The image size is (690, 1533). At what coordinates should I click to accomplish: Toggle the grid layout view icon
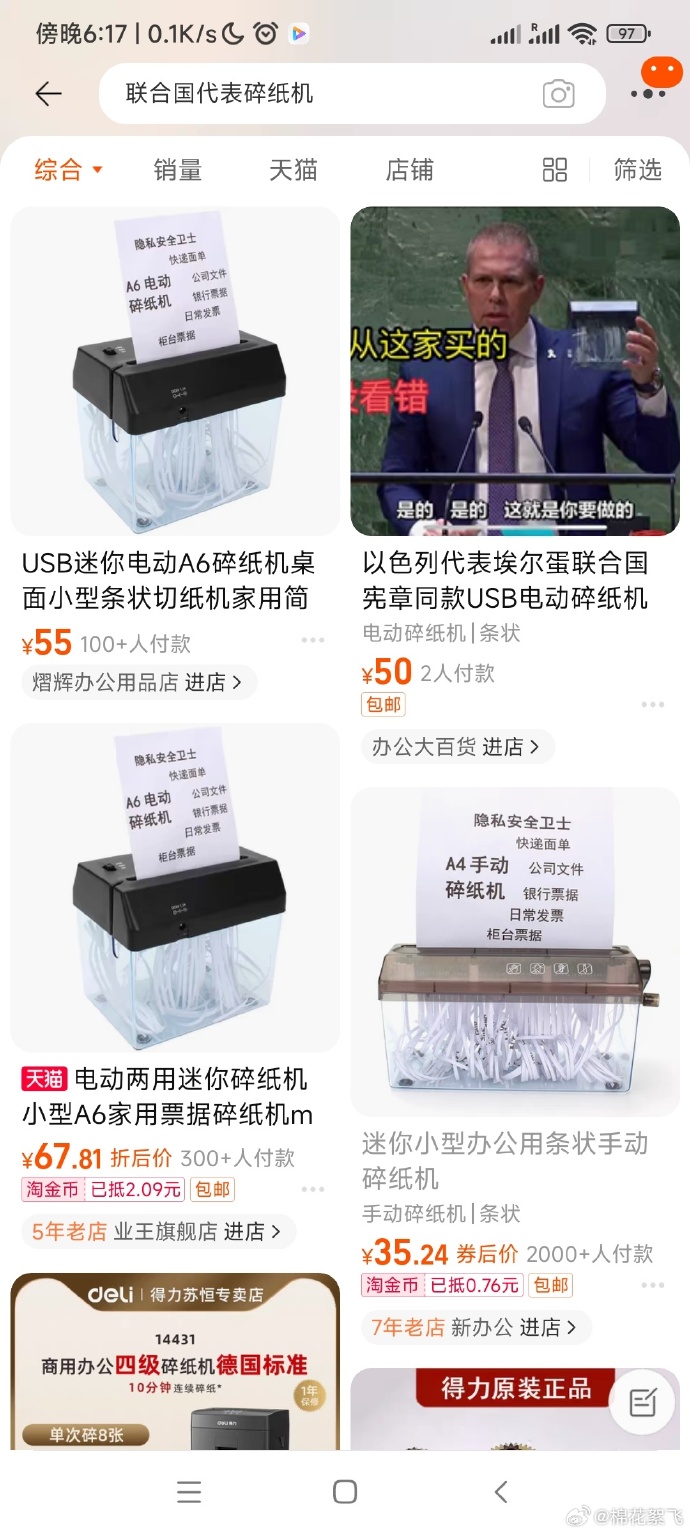tap(555, 170)
